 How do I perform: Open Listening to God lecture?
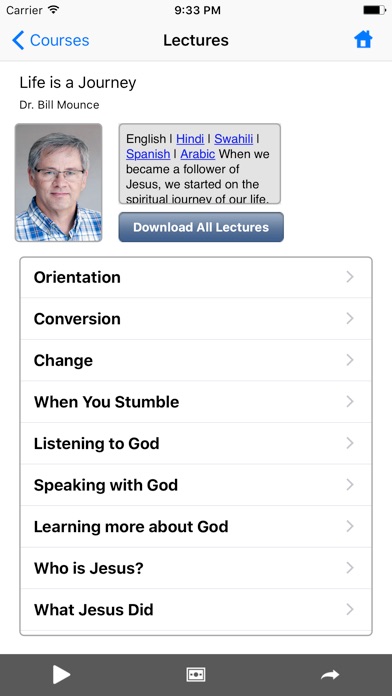[196, 443]
